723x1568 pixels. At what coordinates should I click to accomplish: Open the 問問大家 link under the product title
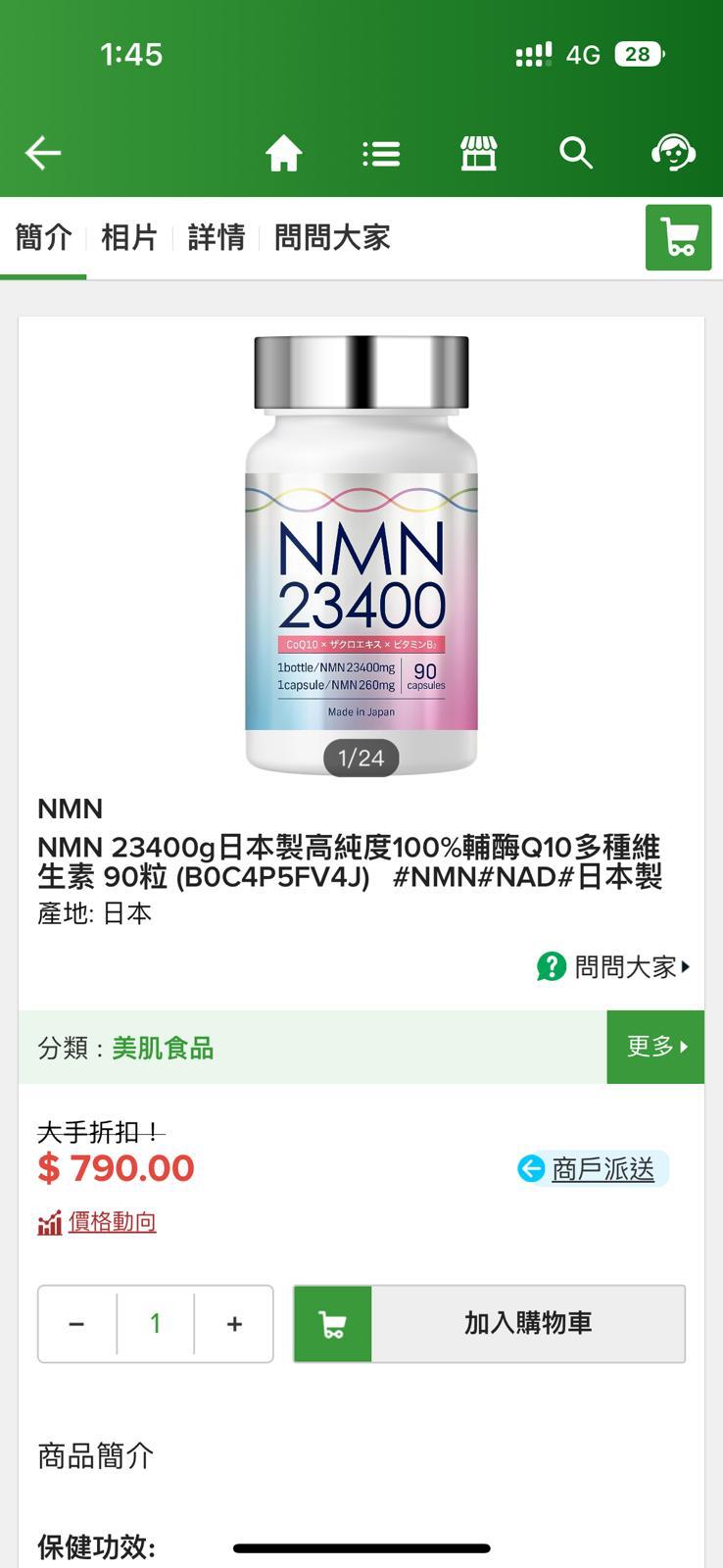613,967
